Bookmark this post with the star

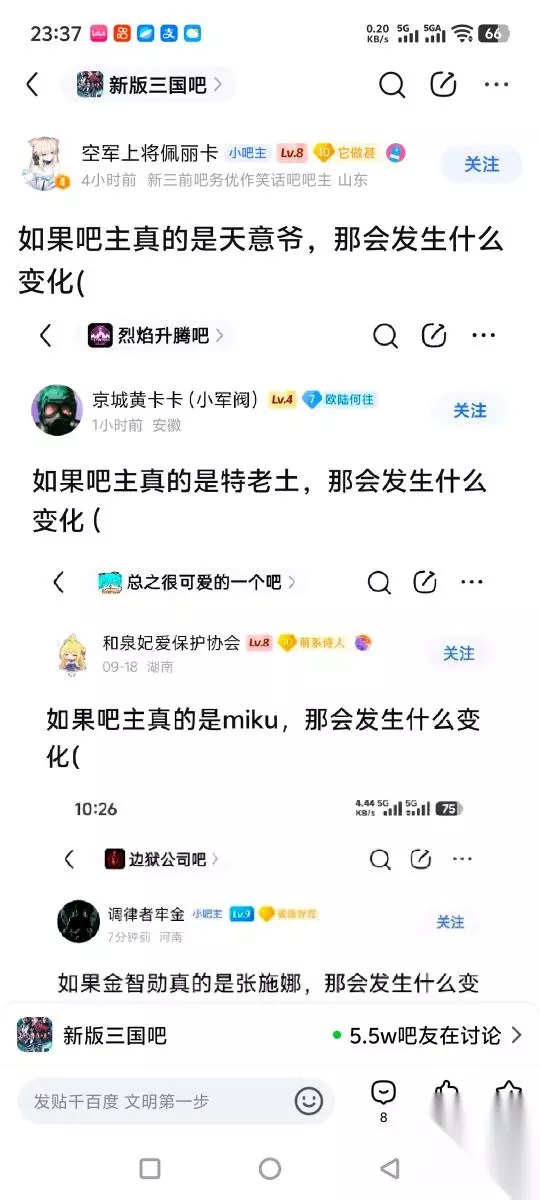point(509,1096)
